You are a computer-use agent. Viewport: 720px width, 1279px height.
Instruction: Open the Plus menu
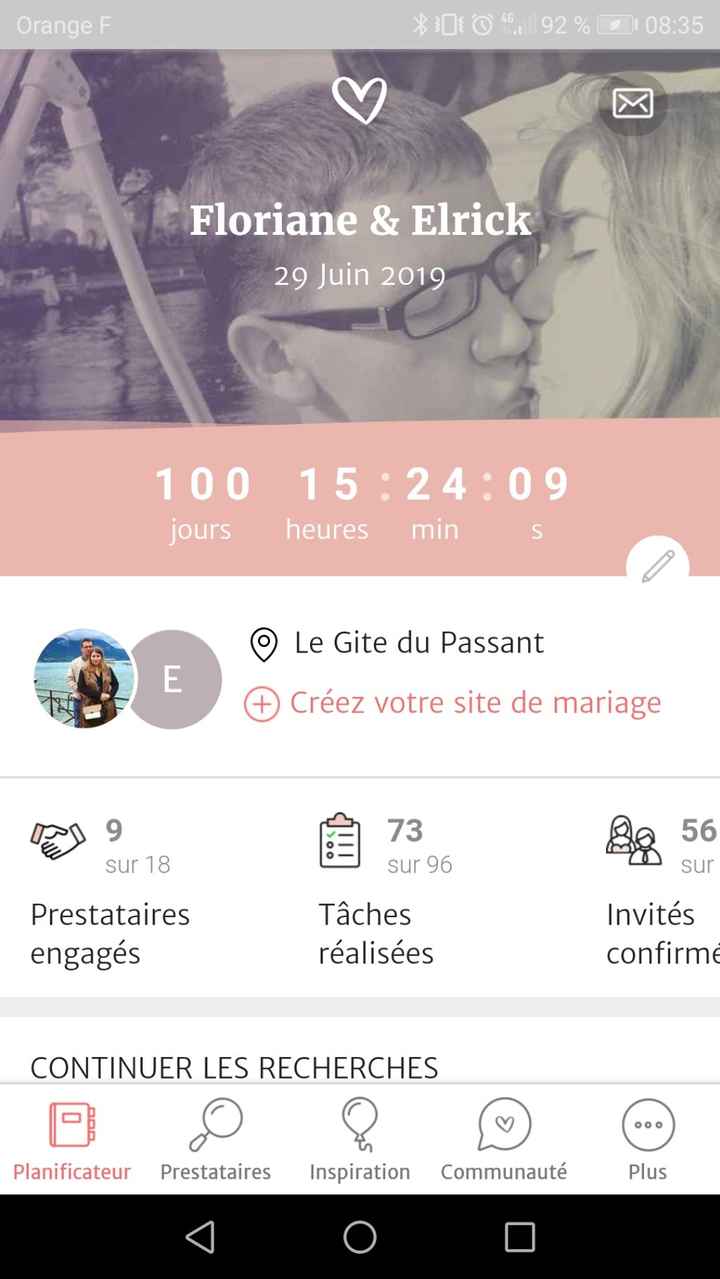click(647, 1140)
